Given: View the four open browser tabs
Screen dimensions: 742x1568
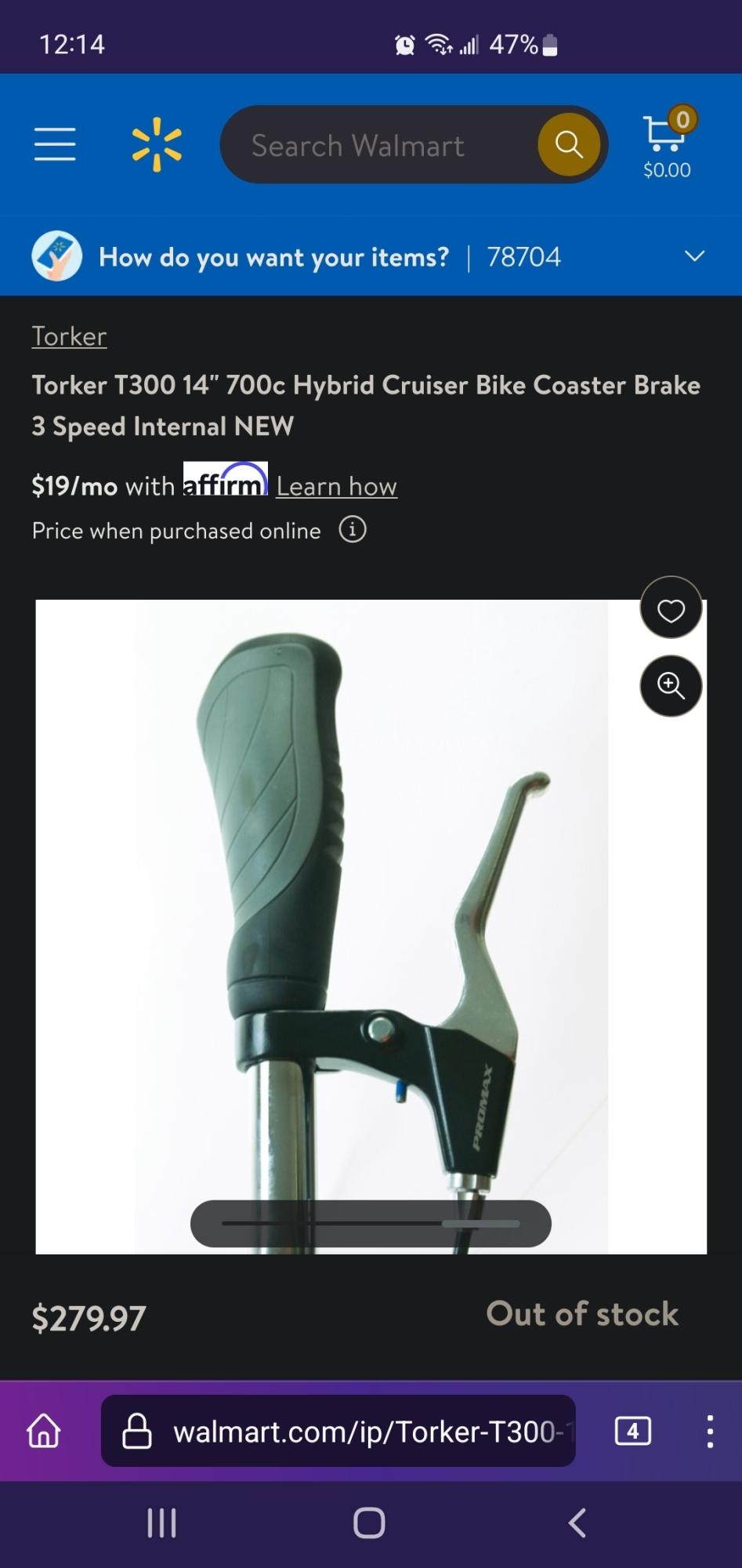Looking at the screenshot, I should (x=632, y=1431).
